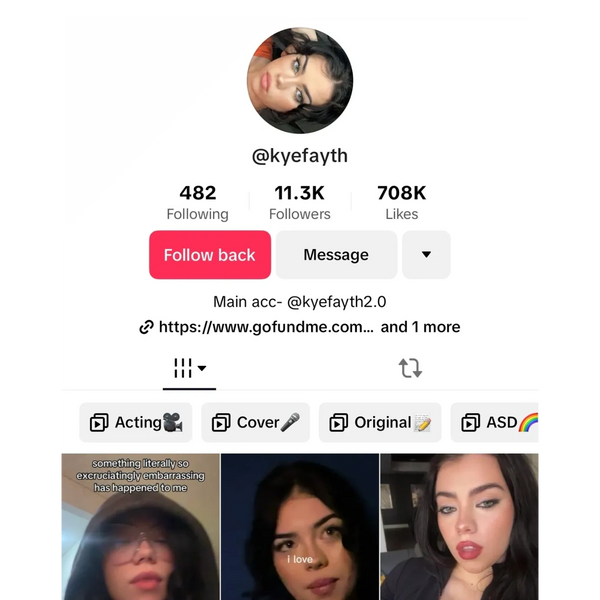Tap the Follow back button
The width and height of the screenshot is (600, 600).
210,255
